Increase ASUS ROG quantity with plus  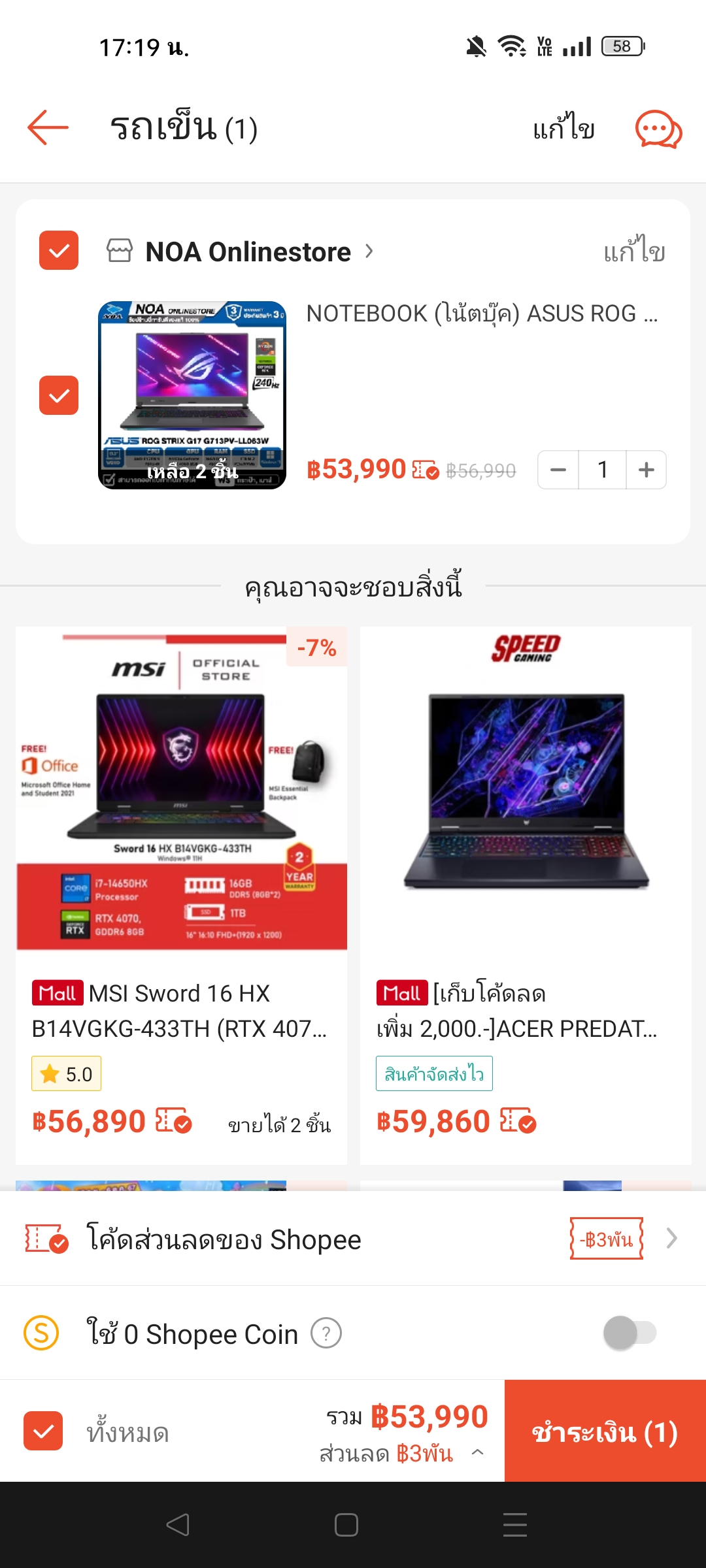click(647, 470)
